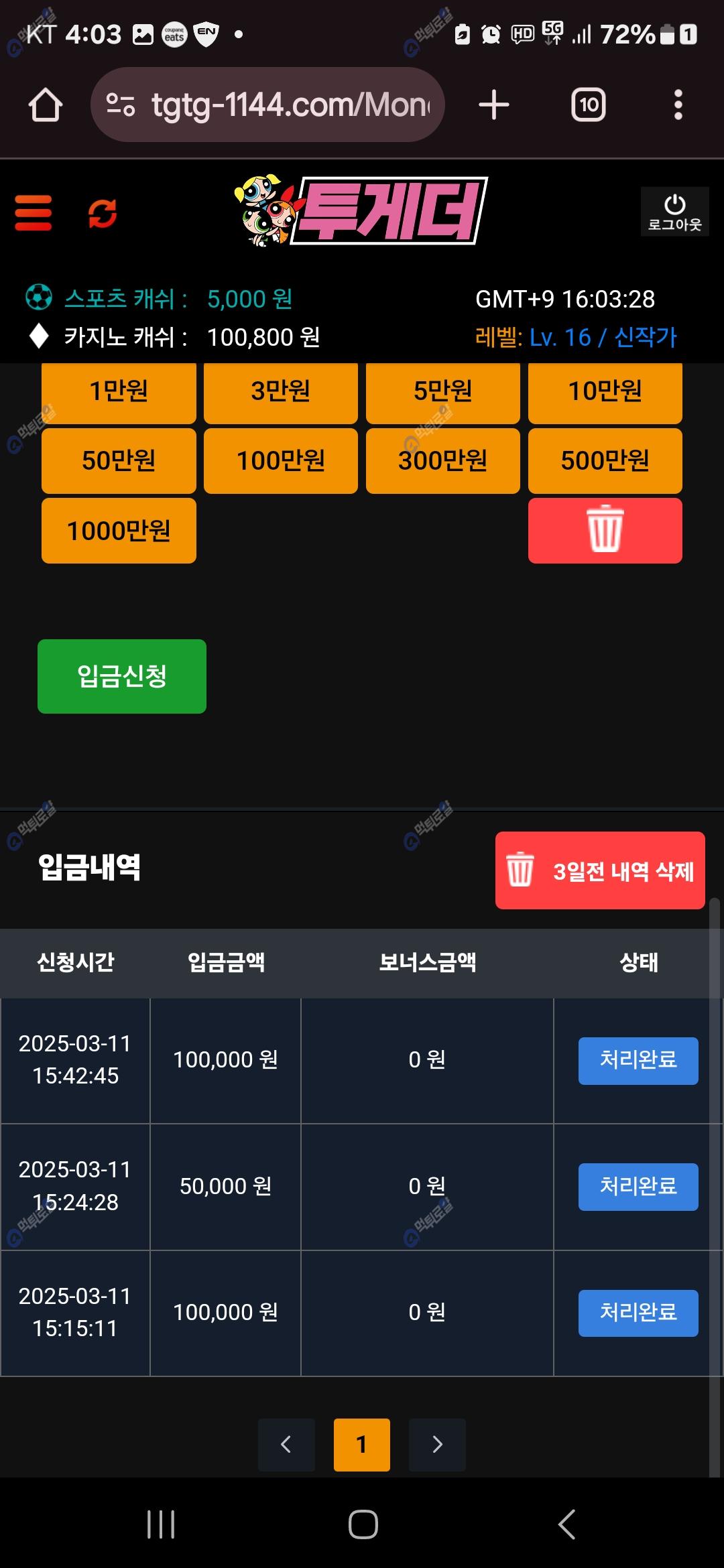Image resolution: width=724 pixels, height=1568 pixels.
Task: Choose the 50만원 amount button
Action: point(119,461)
